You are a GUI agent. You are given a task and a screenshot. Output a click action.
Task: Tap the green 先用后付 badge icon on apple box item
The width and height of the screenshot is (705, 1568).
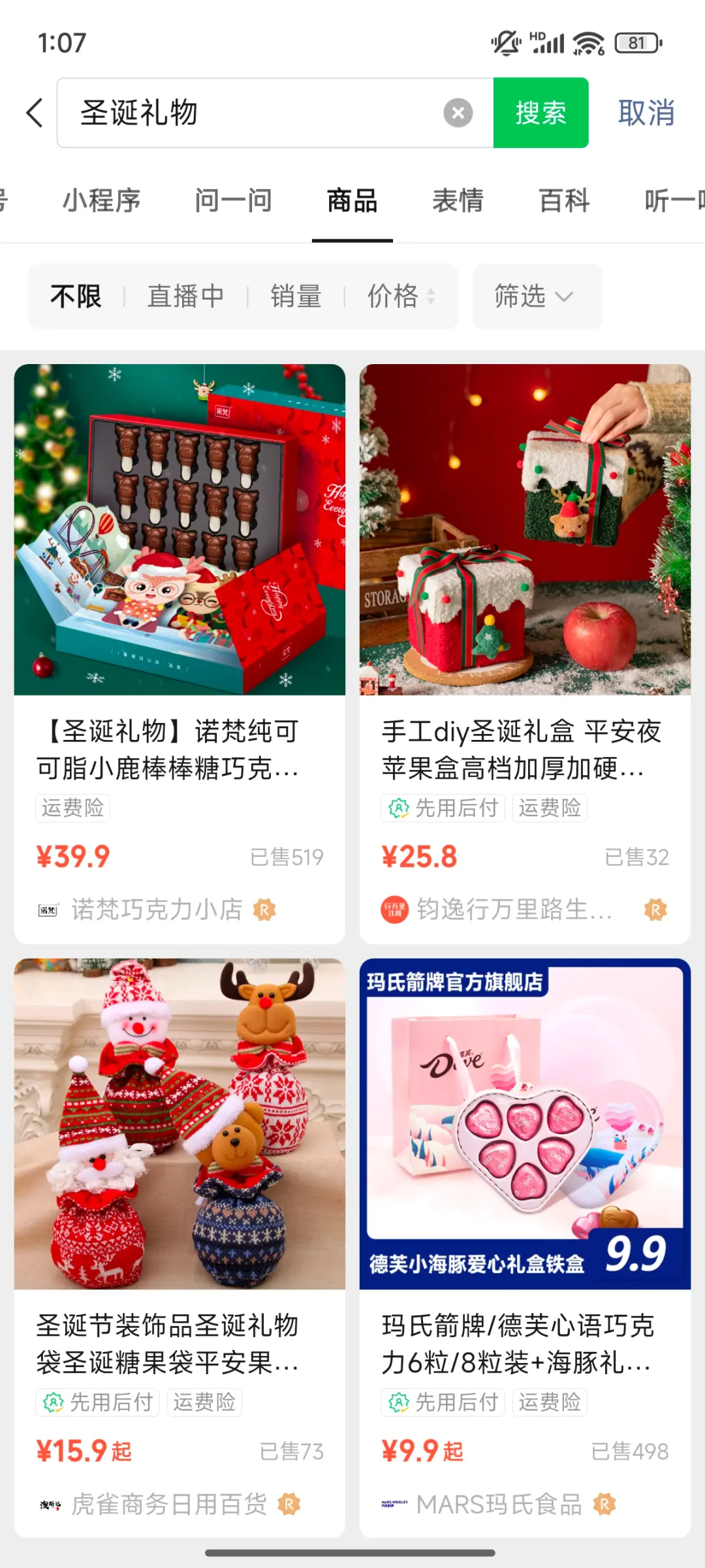tap(397, 807)
